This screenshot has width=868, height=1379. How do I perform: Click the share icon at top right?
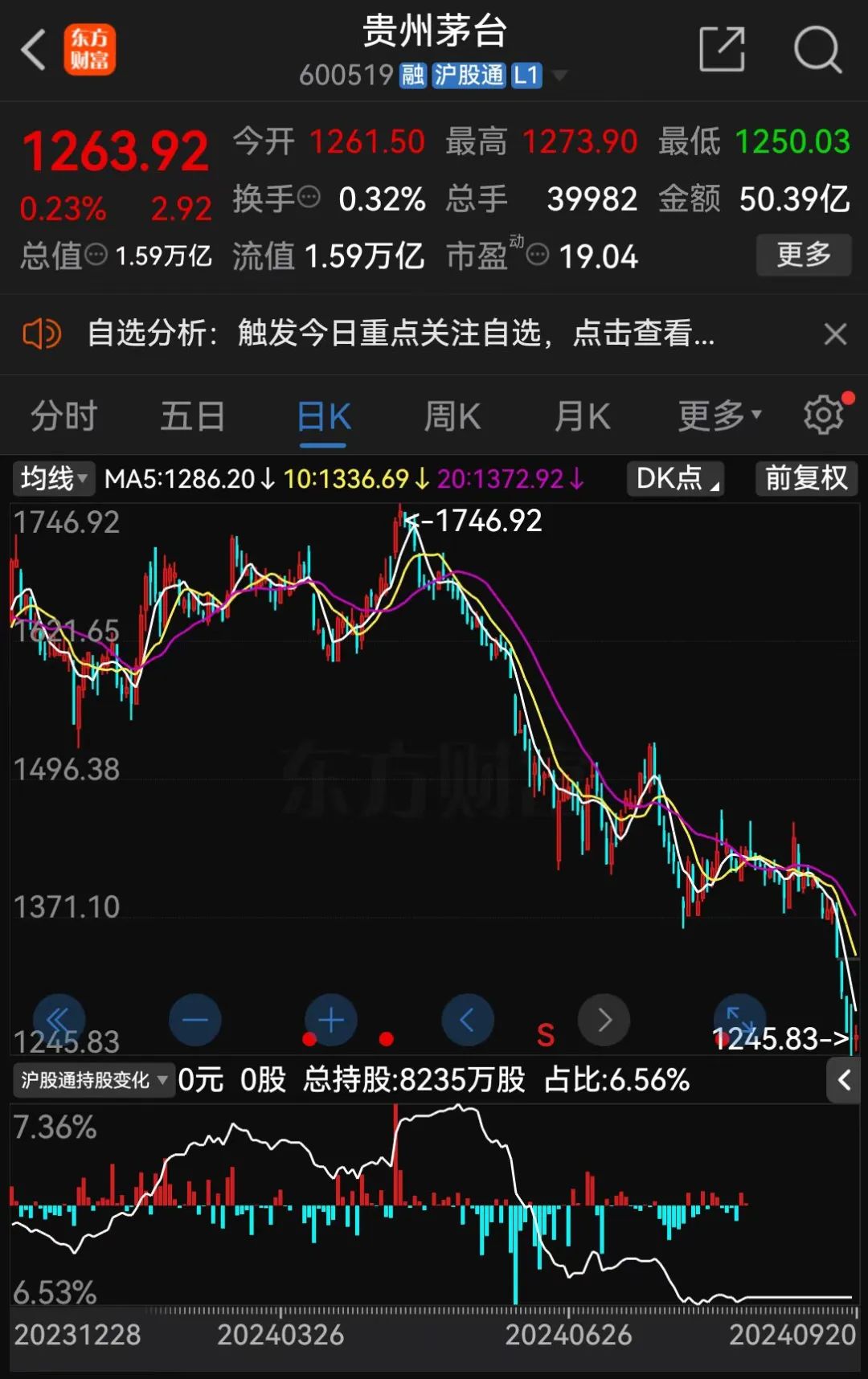[723, 50]
